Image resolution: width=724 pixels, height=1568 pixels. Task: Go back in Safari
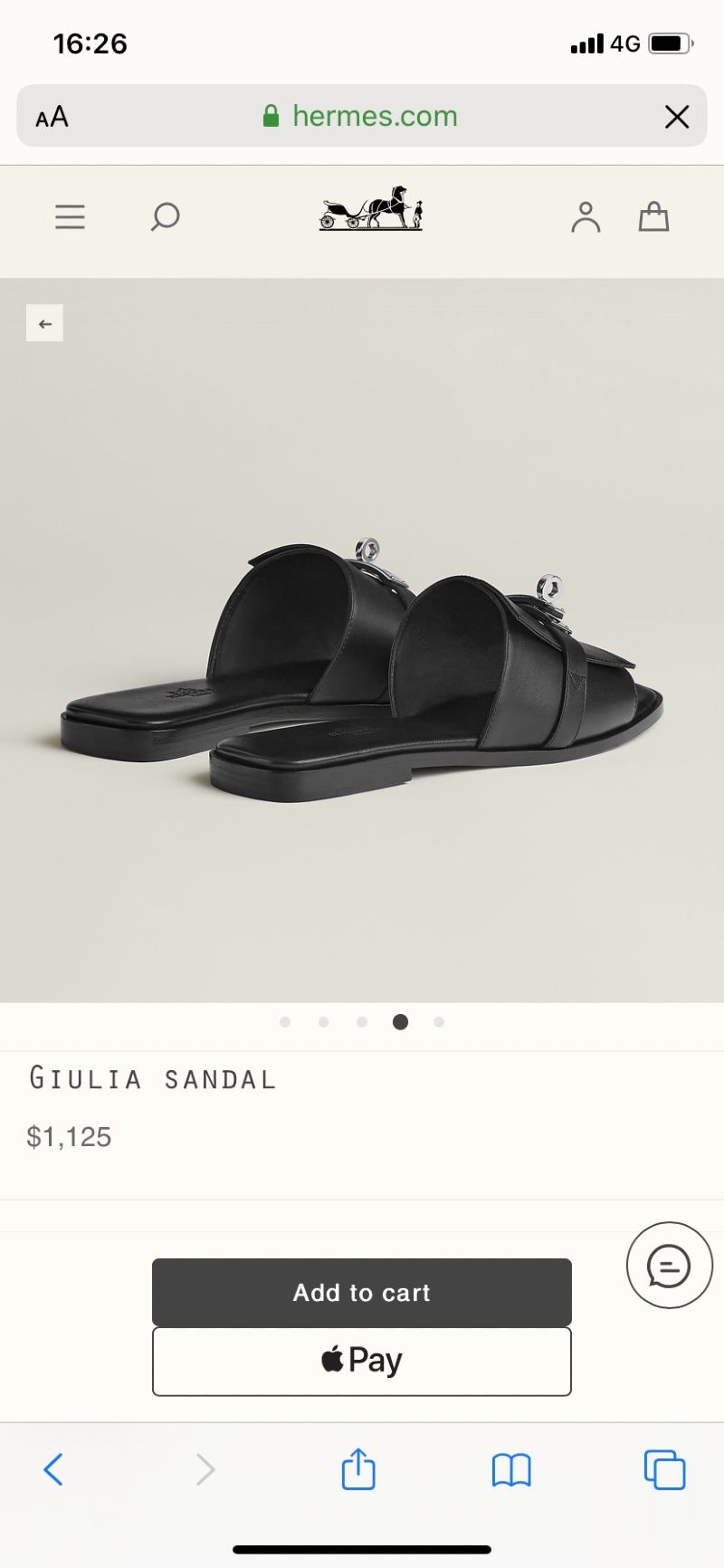[x=54, y=1469]
